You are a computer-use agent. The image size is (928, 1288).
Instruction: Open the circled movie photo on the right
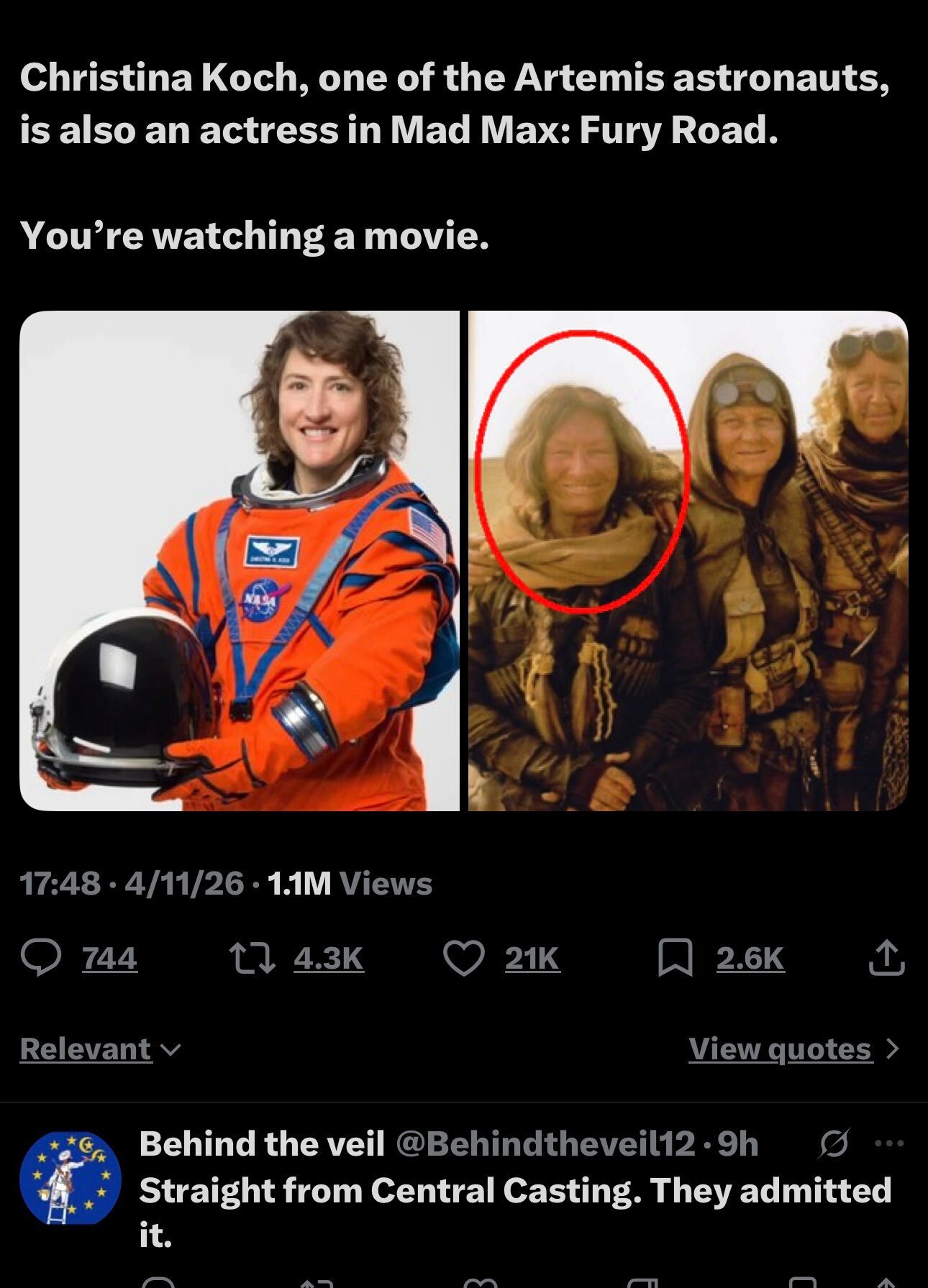pos(688,560)
